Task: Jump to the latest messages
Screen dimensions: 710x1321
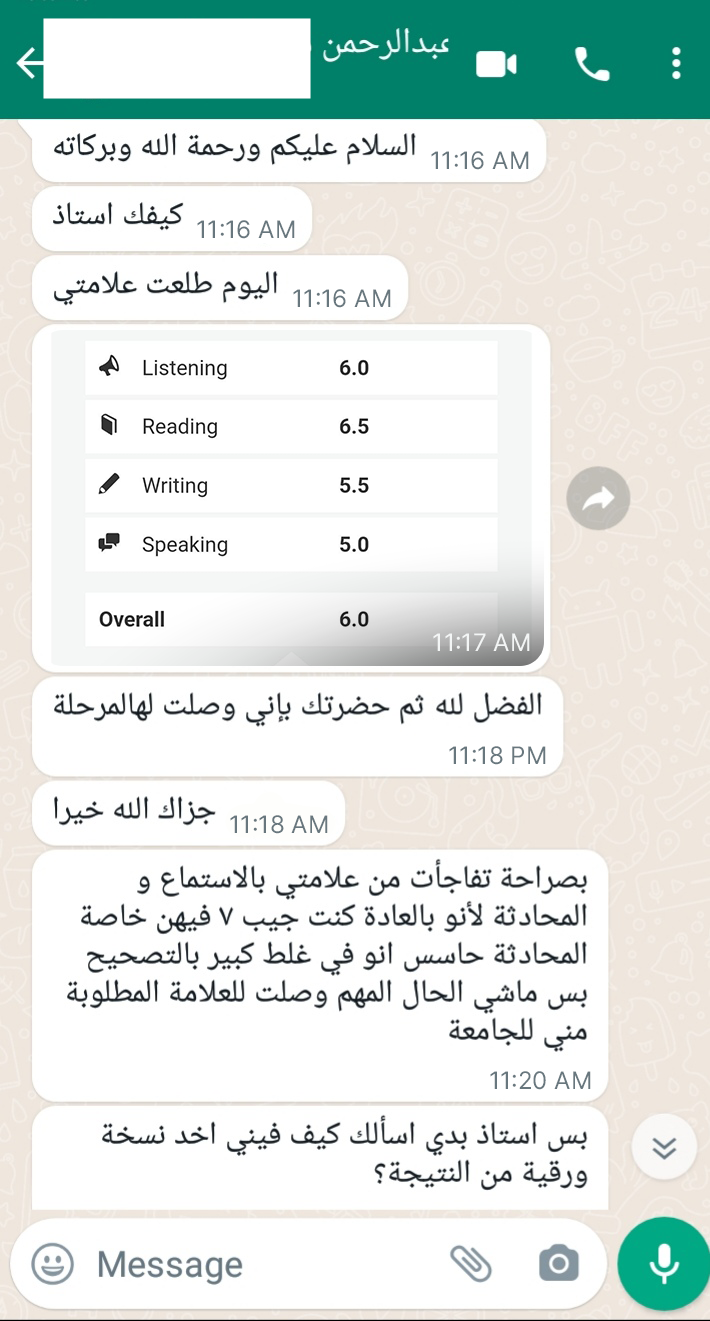Action: [664, 1148]
